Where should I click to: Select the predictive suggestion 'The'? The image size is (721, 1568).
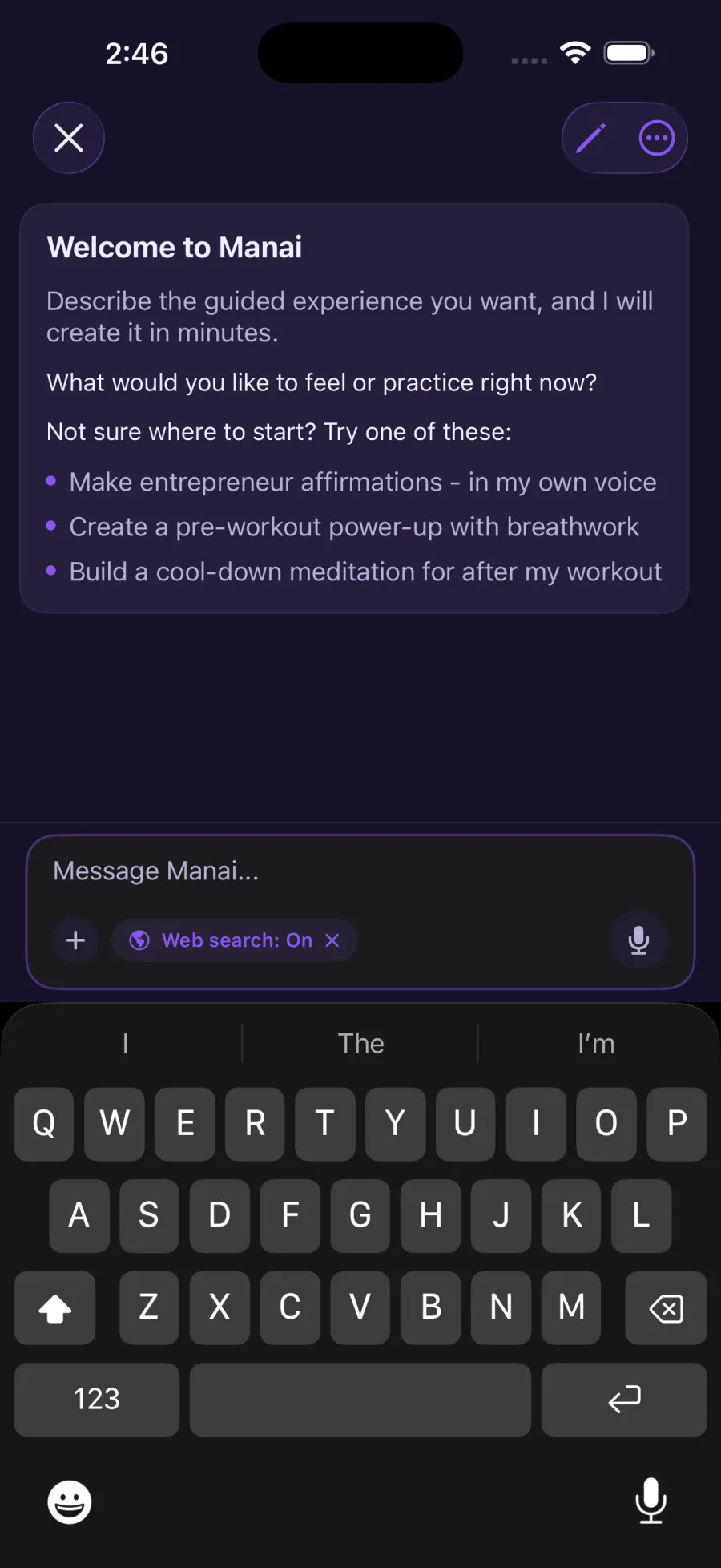(x=360, y=1043)
